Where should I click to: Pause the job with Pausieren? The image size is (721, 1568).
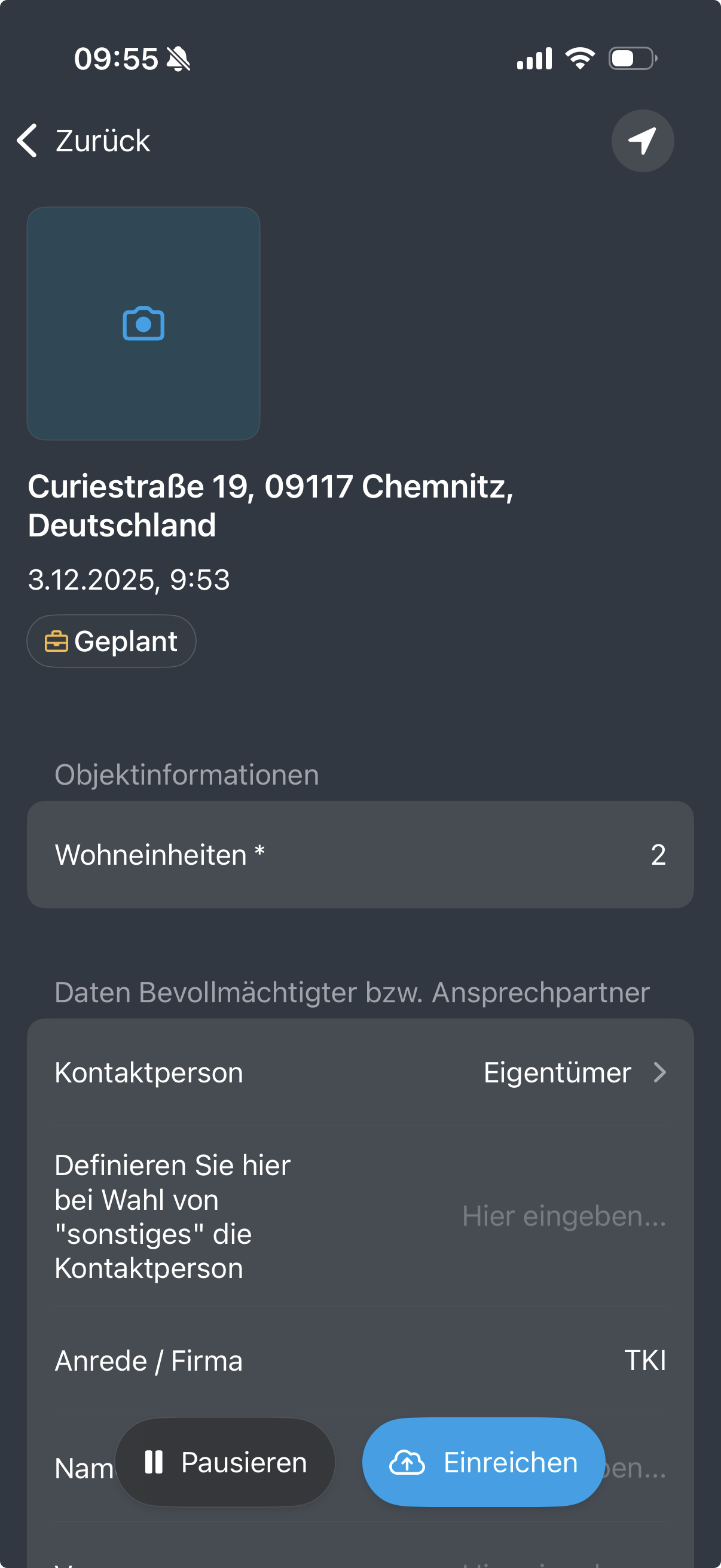point(225,1462)
